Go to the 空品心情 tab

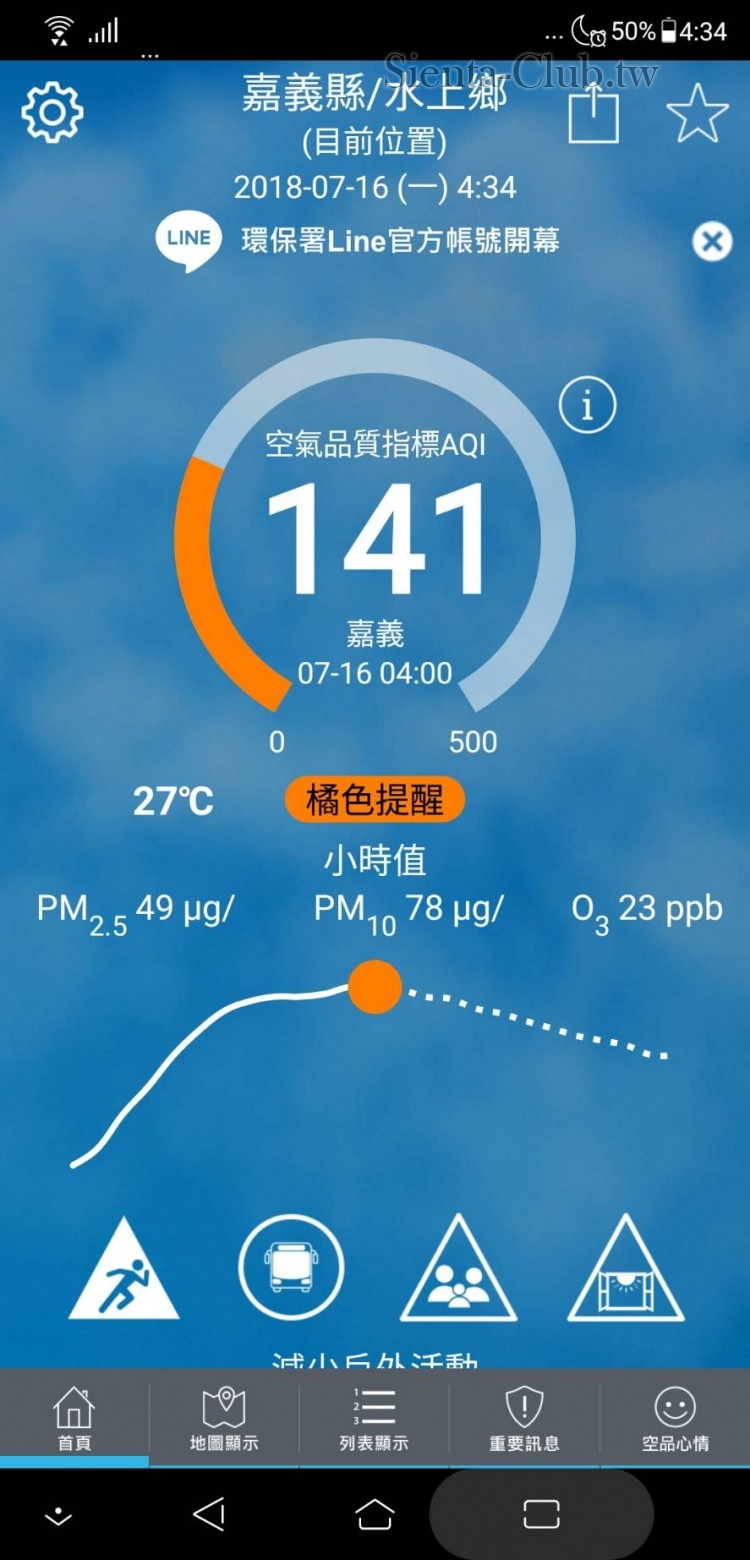click(675, 1418)
